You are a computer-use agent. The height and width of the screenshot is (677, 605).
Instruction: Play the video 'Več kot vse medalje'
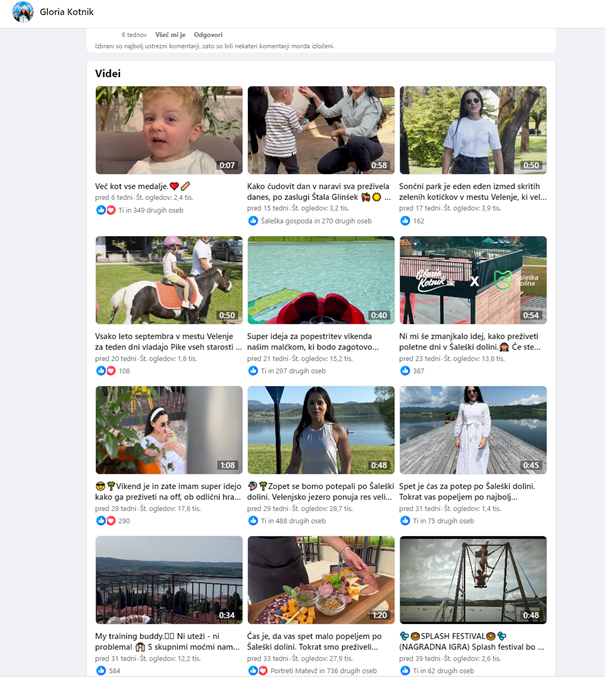point(168,130)
